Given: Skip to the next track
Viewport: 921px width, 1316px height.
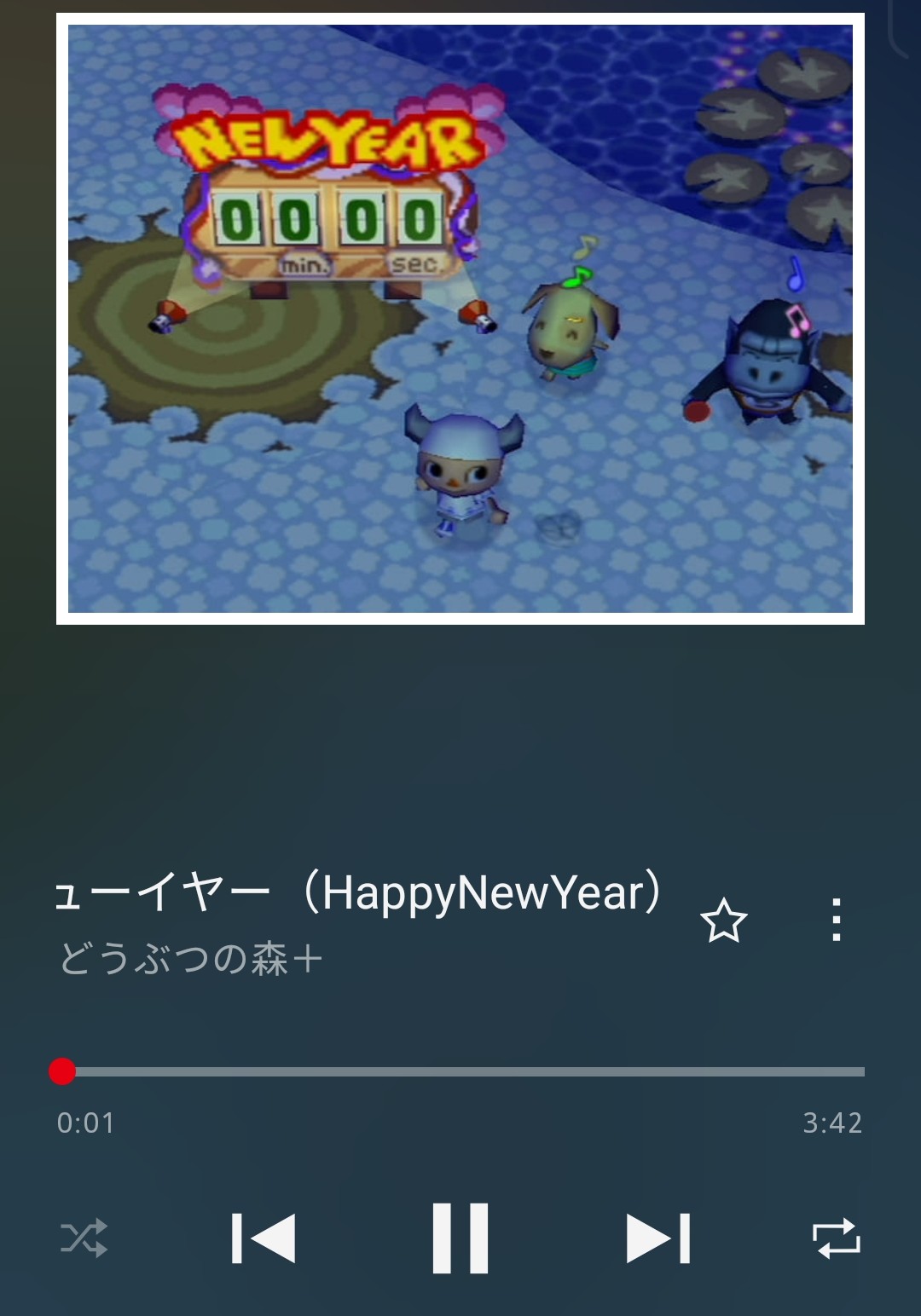Looking at the screenshot, I should point(657,1238).
